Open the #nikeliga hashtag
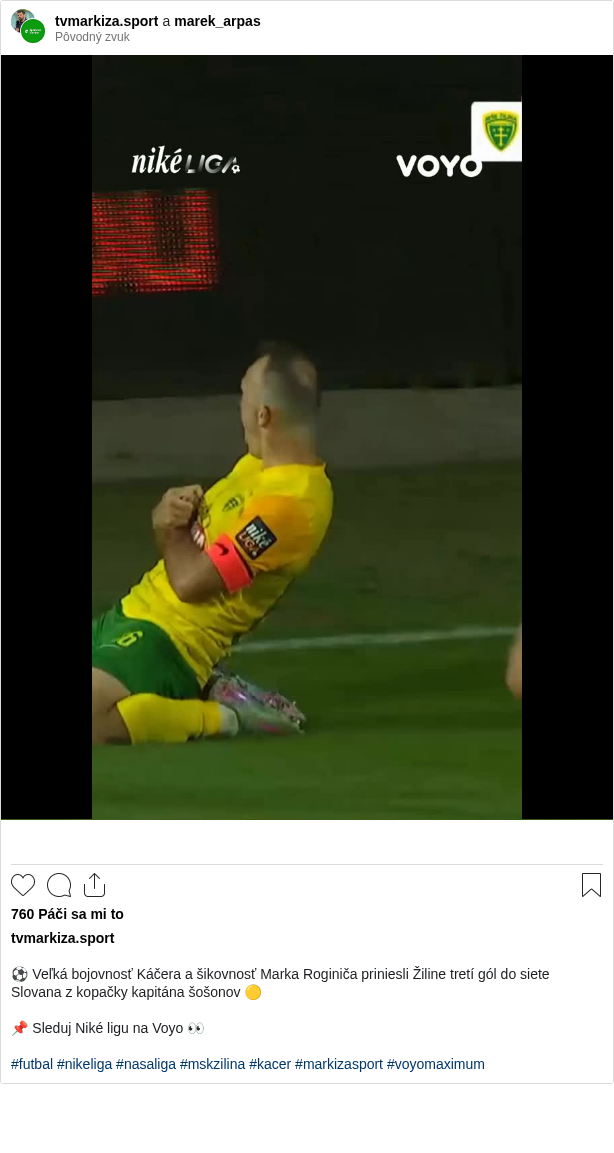The height and width of the screenshot is (1153, 614). tap(84, 1064)
